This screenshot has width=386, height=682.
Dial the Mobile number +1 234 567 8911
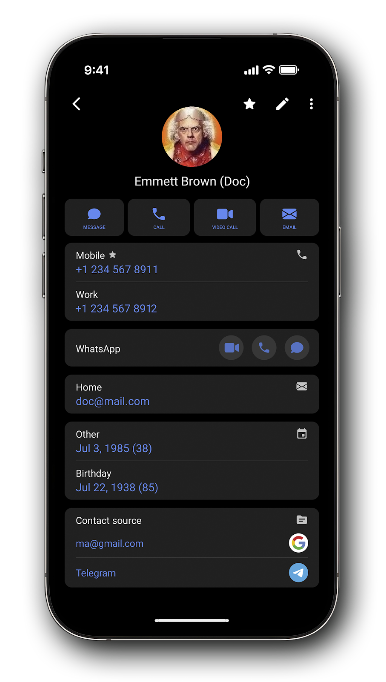click(x=191, y=263)
